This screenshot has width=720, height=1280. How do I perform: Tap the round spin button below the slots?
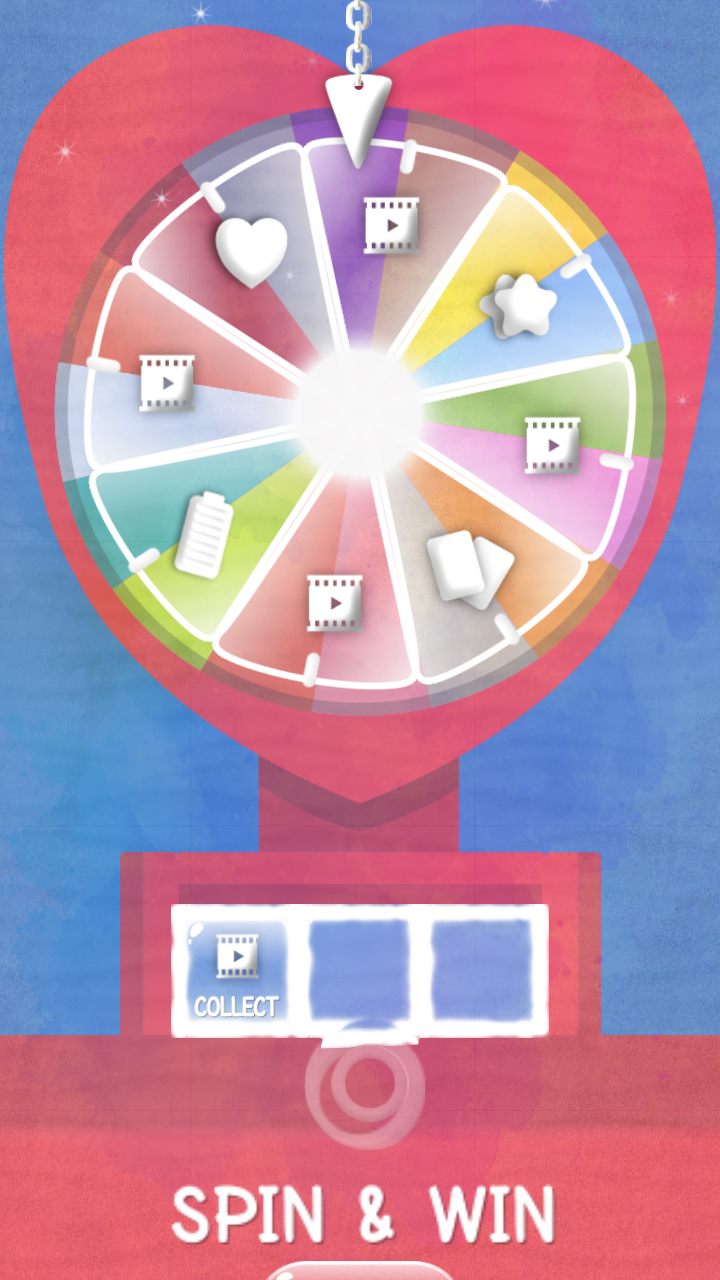pyautogui.click(x=364, y=1087)
